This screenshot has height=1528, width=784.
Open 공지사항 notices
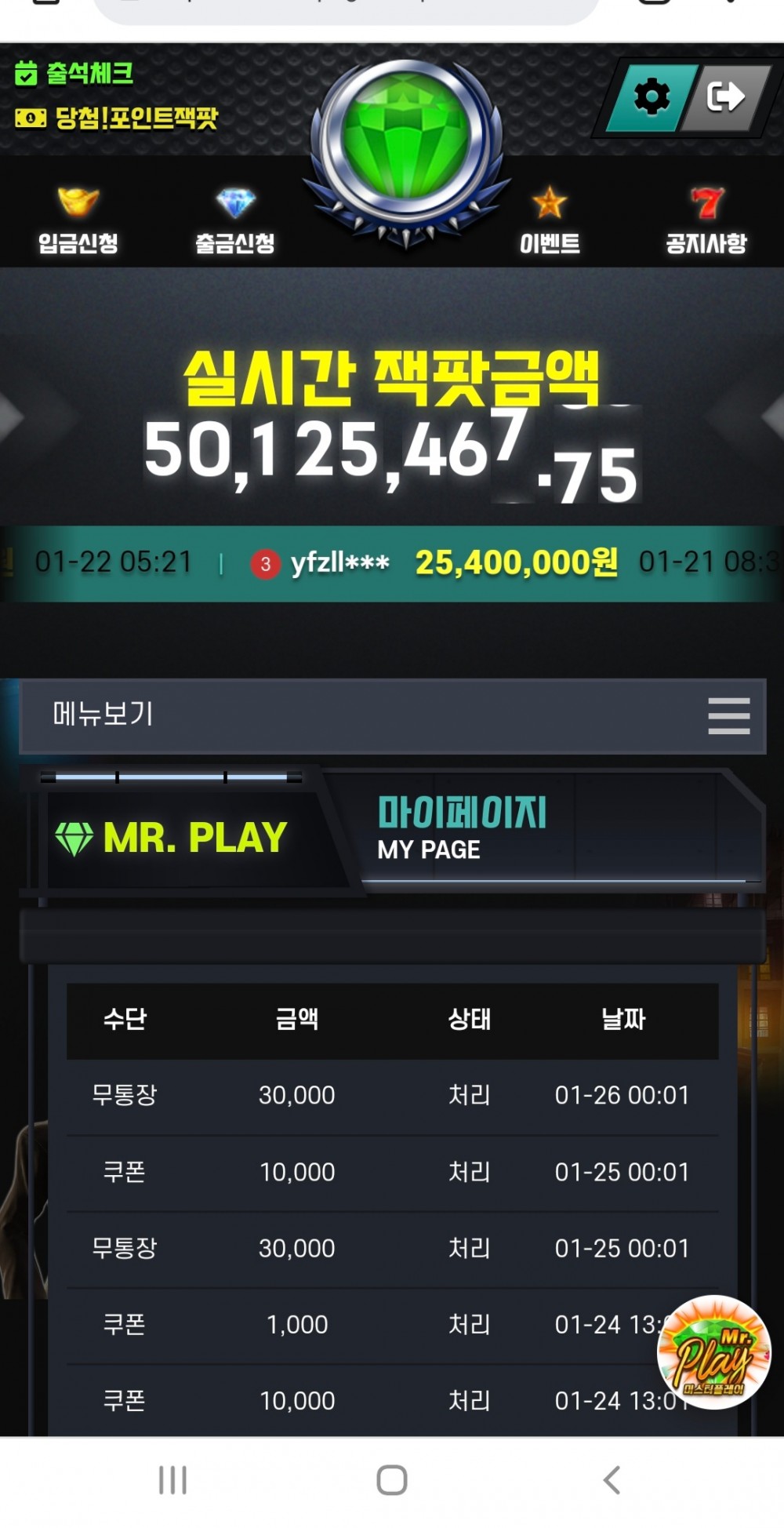coord(706,221)
